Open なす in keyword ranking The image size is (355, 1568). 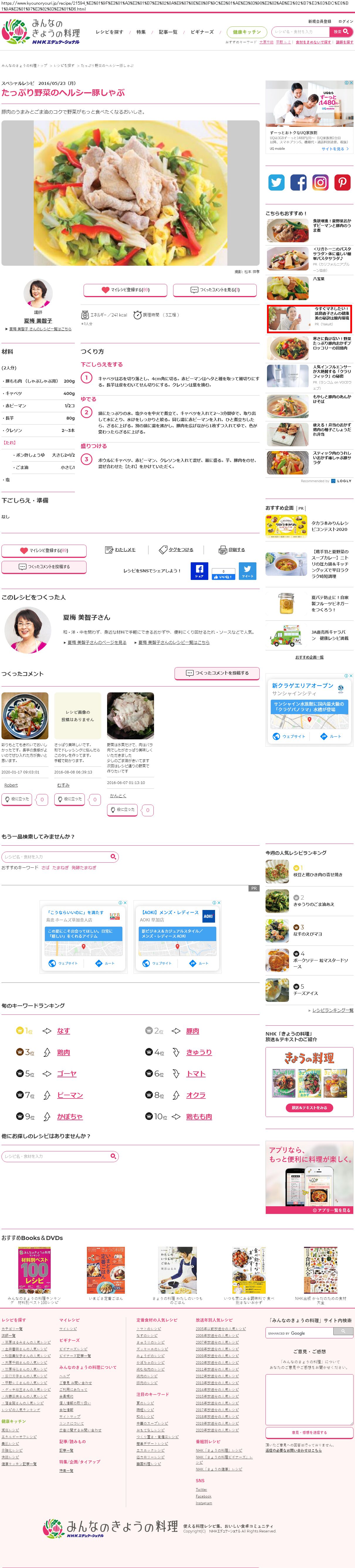[x=63, y=1031]
